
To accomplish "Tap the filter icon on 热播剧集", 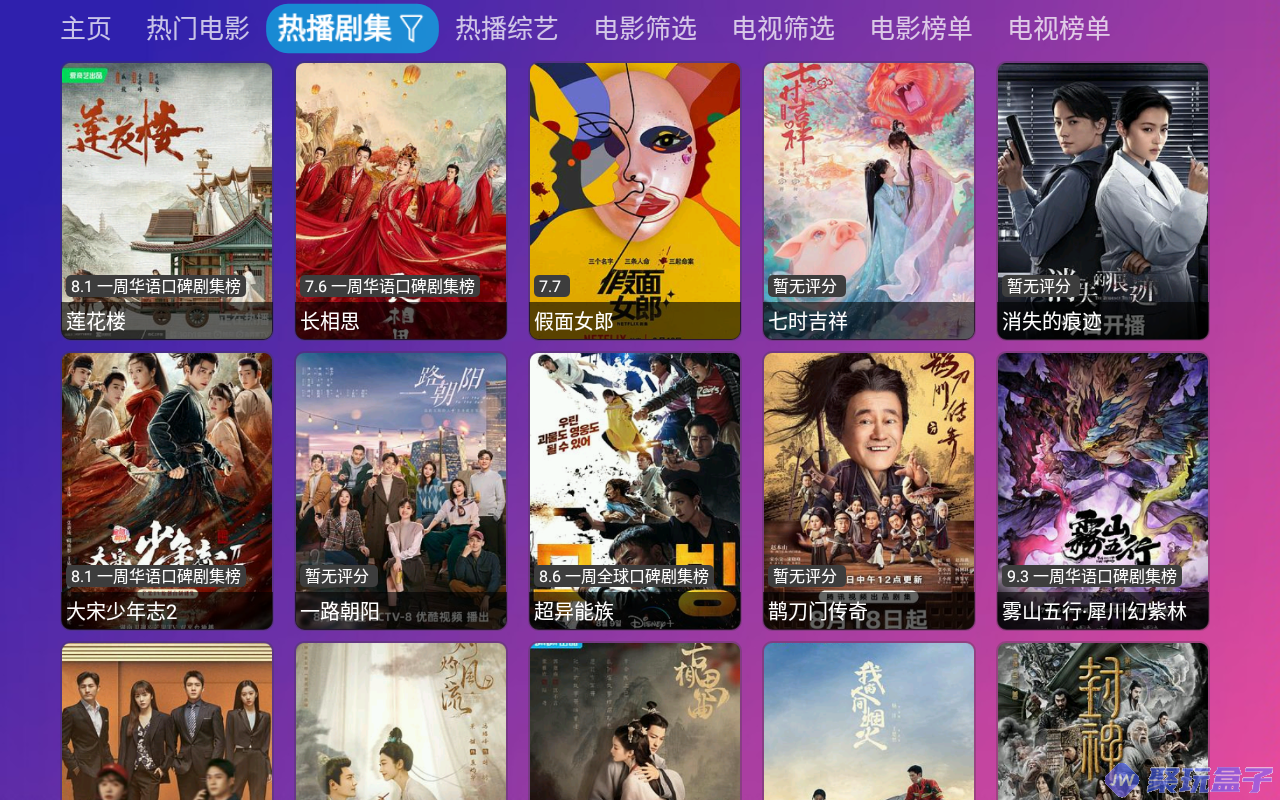I will coord(412,29).
